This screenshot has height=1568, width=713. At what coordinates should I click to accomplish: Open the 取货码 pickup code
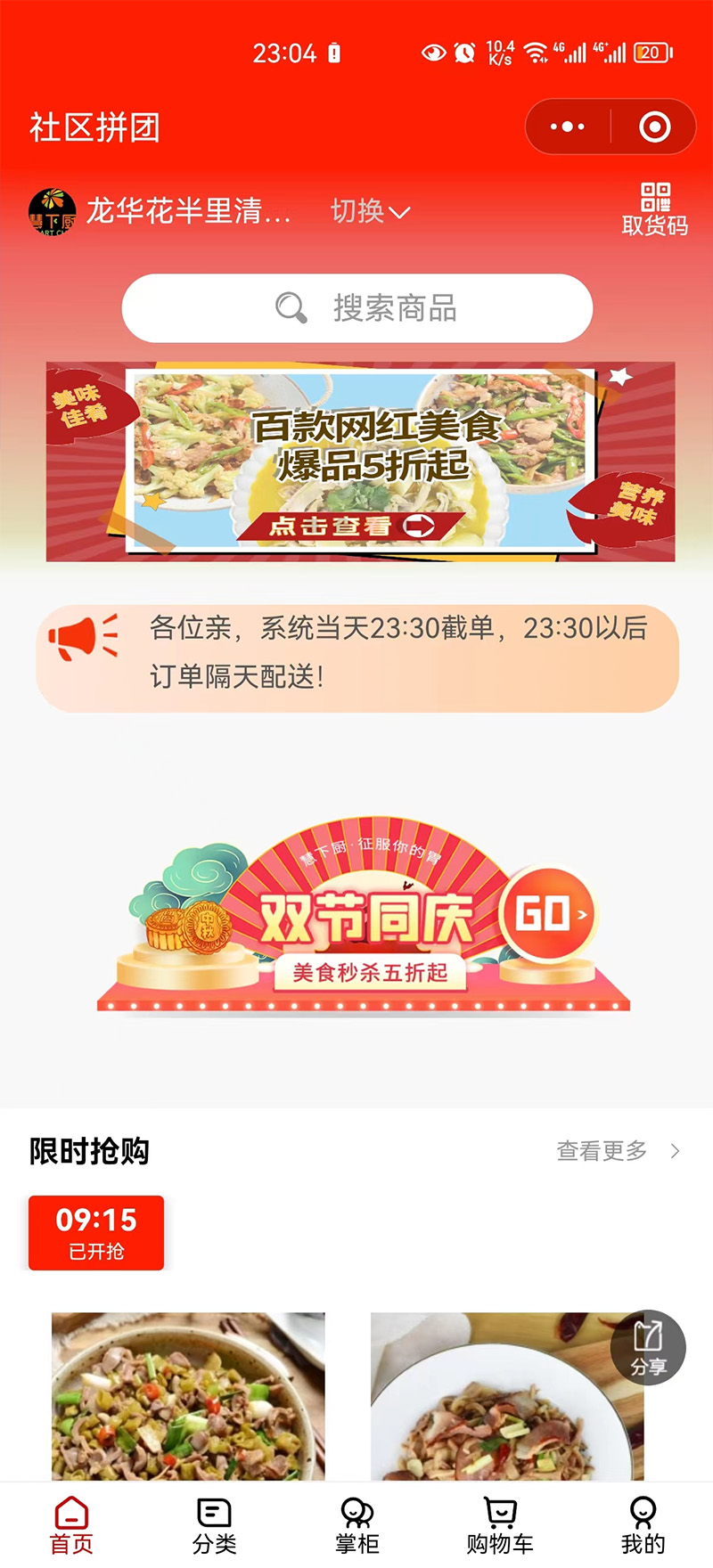pyautogui.click(x=655, y=209)
